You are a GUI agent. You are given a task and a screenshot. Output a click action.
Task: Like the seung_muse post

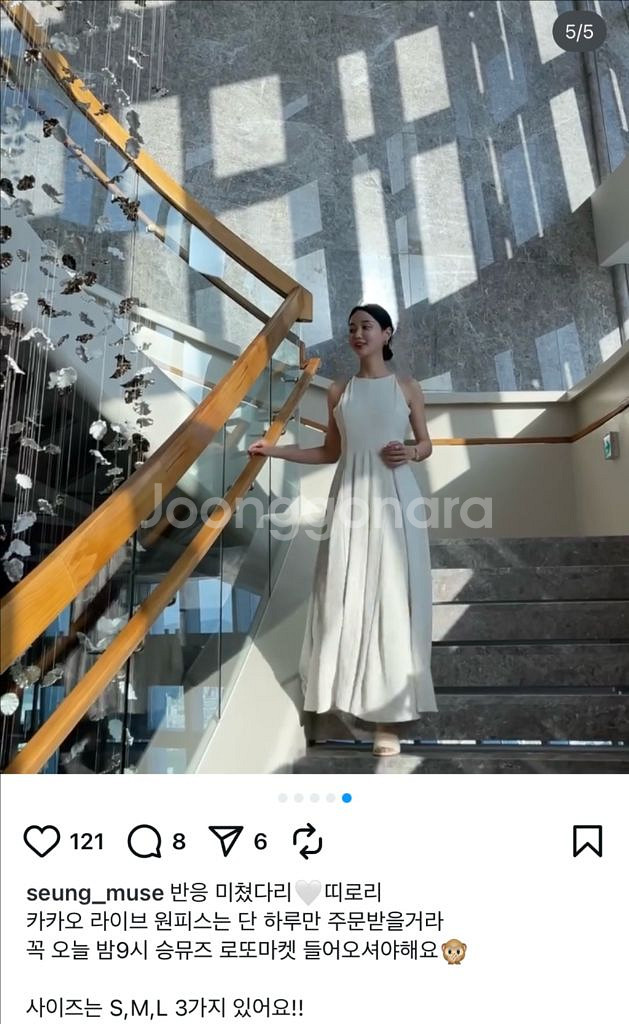42,841
